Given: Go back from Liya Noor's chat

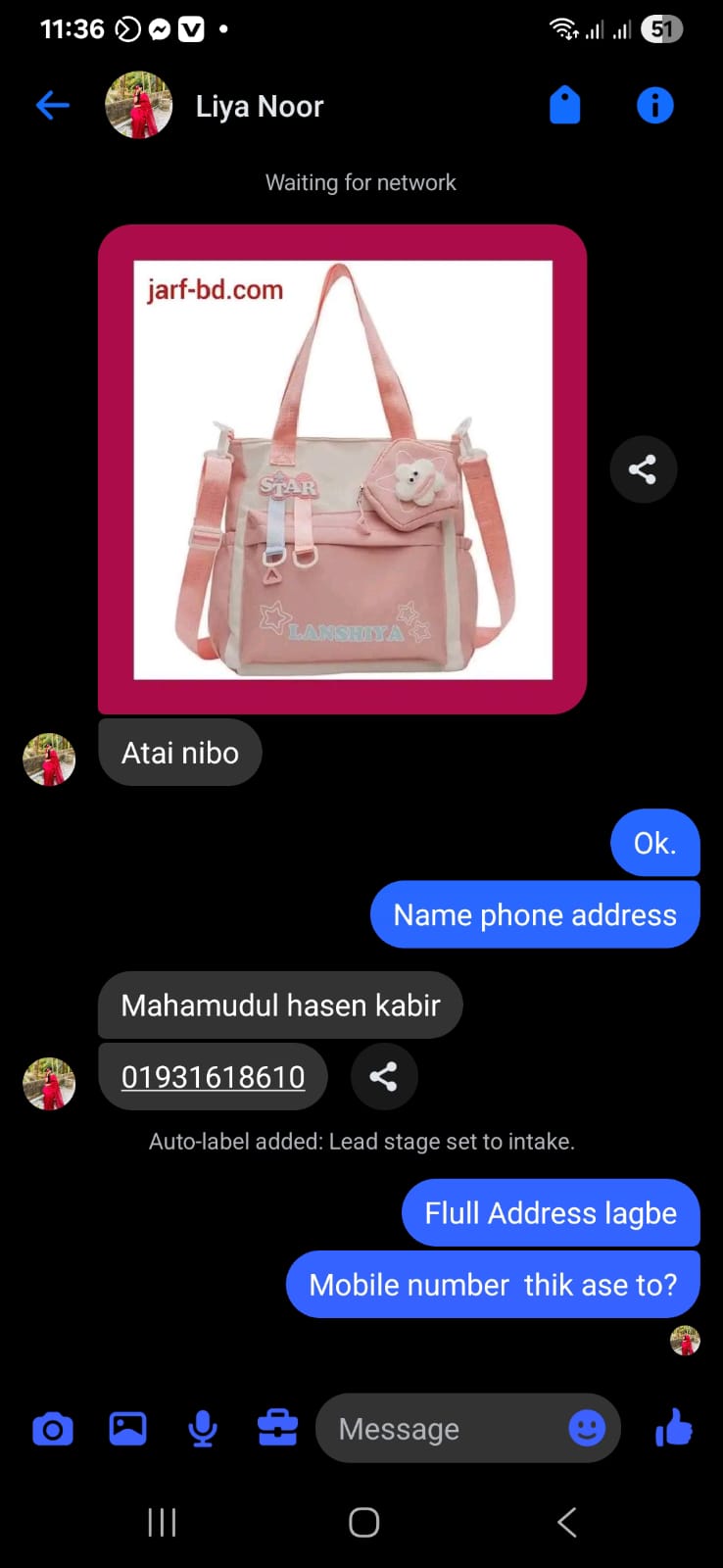Looking at the screenshot, I should (x=52, y=106).
